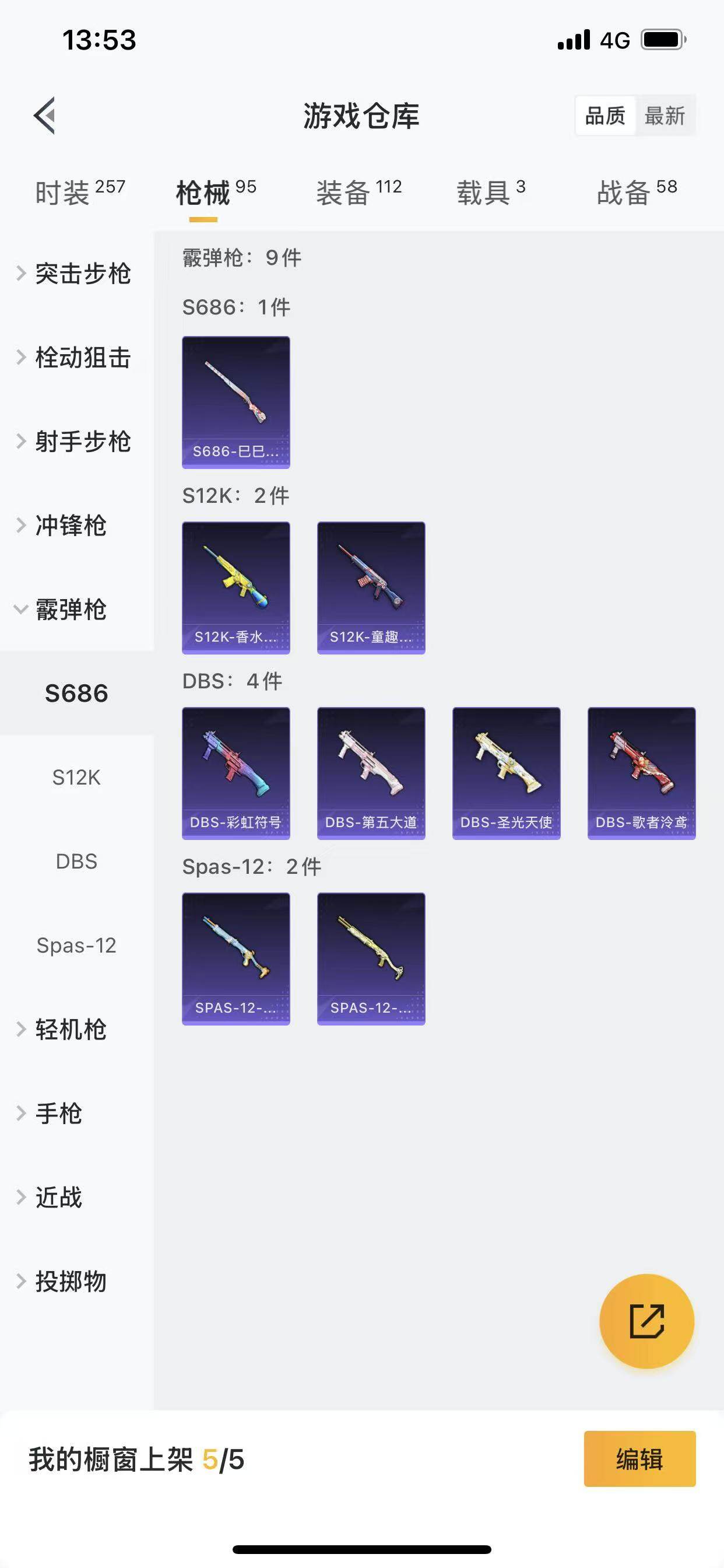The image size is (724, 1568).
Task: Tap the yellow share floating button
Action: tap(646, 1321)
